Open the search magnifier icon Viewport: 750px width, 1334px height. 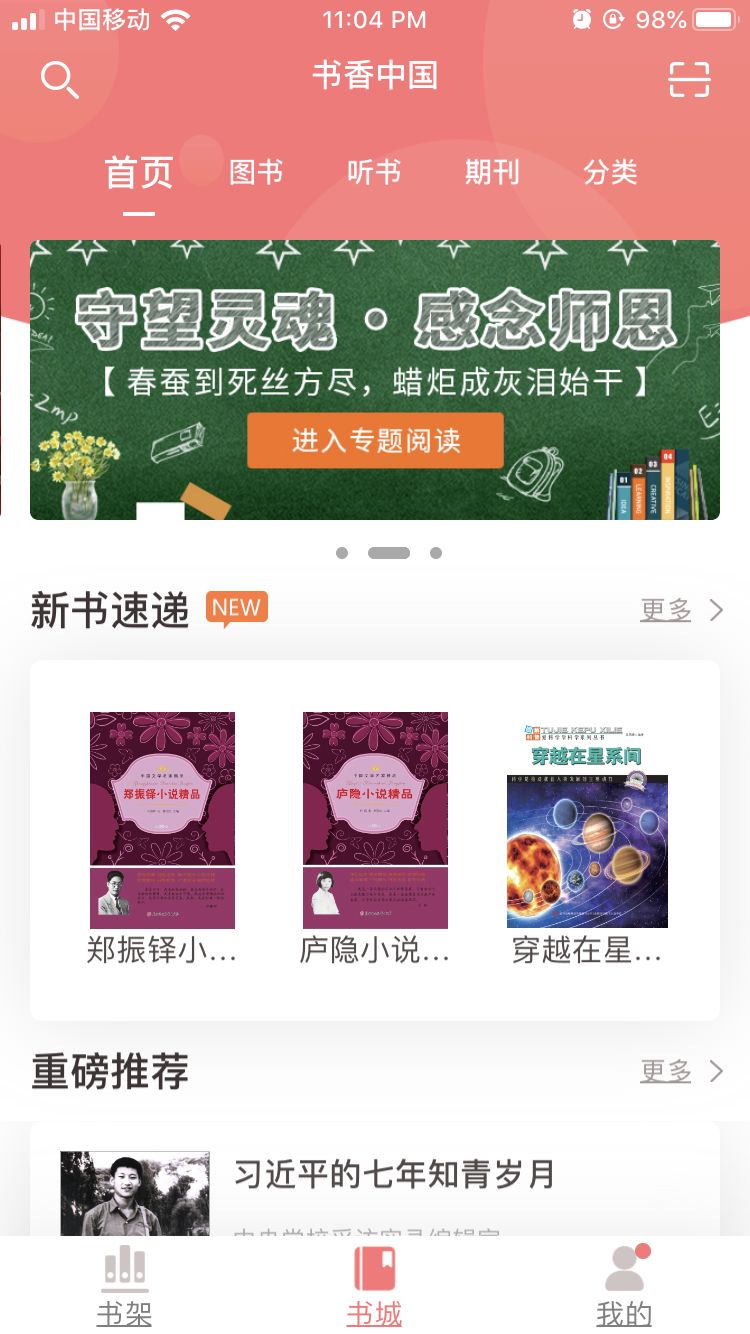59,80
